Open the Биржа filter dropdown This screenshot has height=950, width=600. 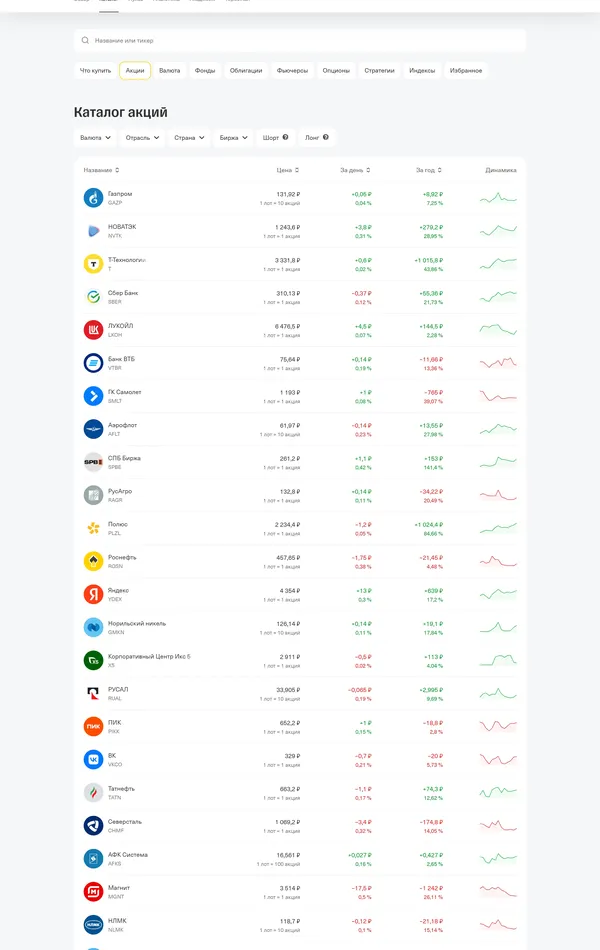click(x=234, y=137)
